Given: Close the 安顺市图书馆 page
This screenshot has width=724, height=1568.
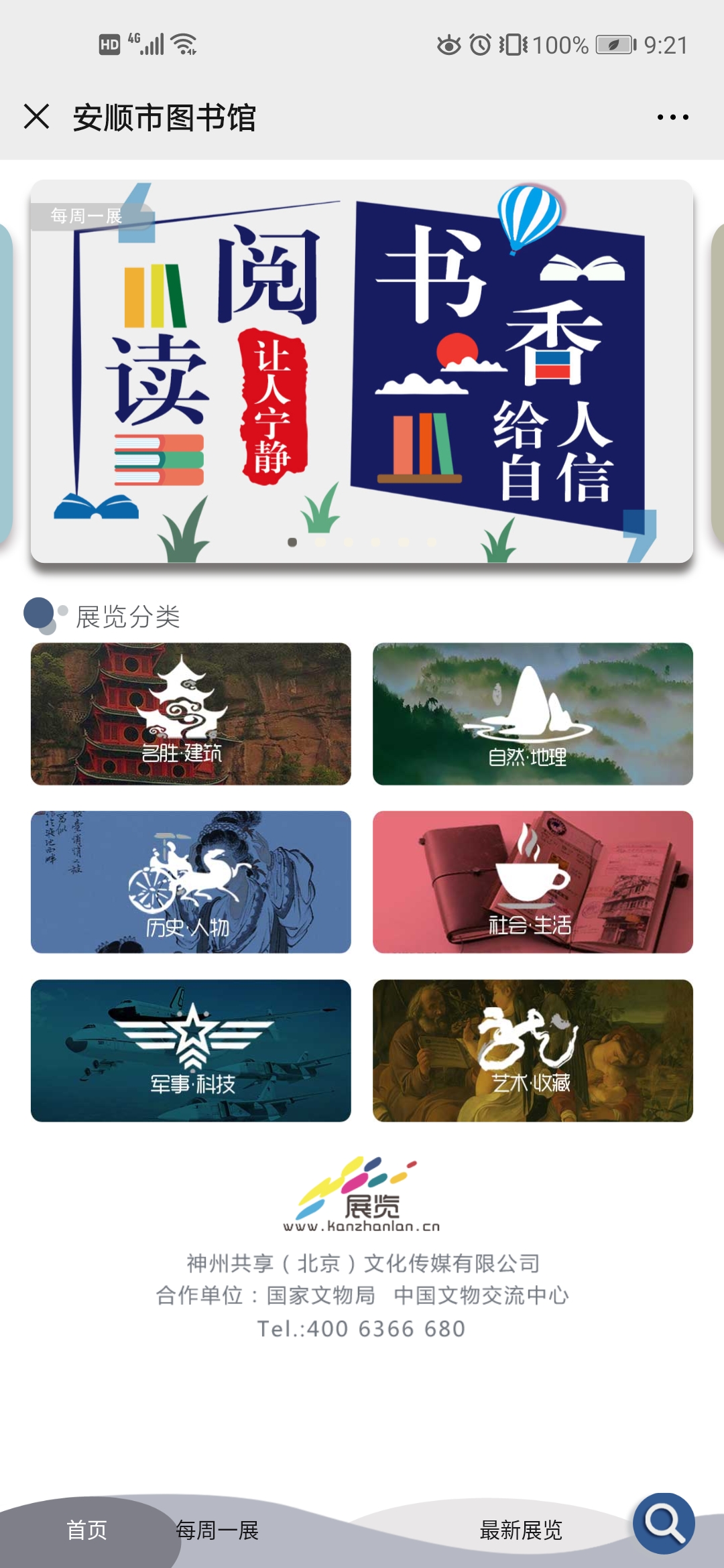Looking at the screenshot, I should point(37,117).
